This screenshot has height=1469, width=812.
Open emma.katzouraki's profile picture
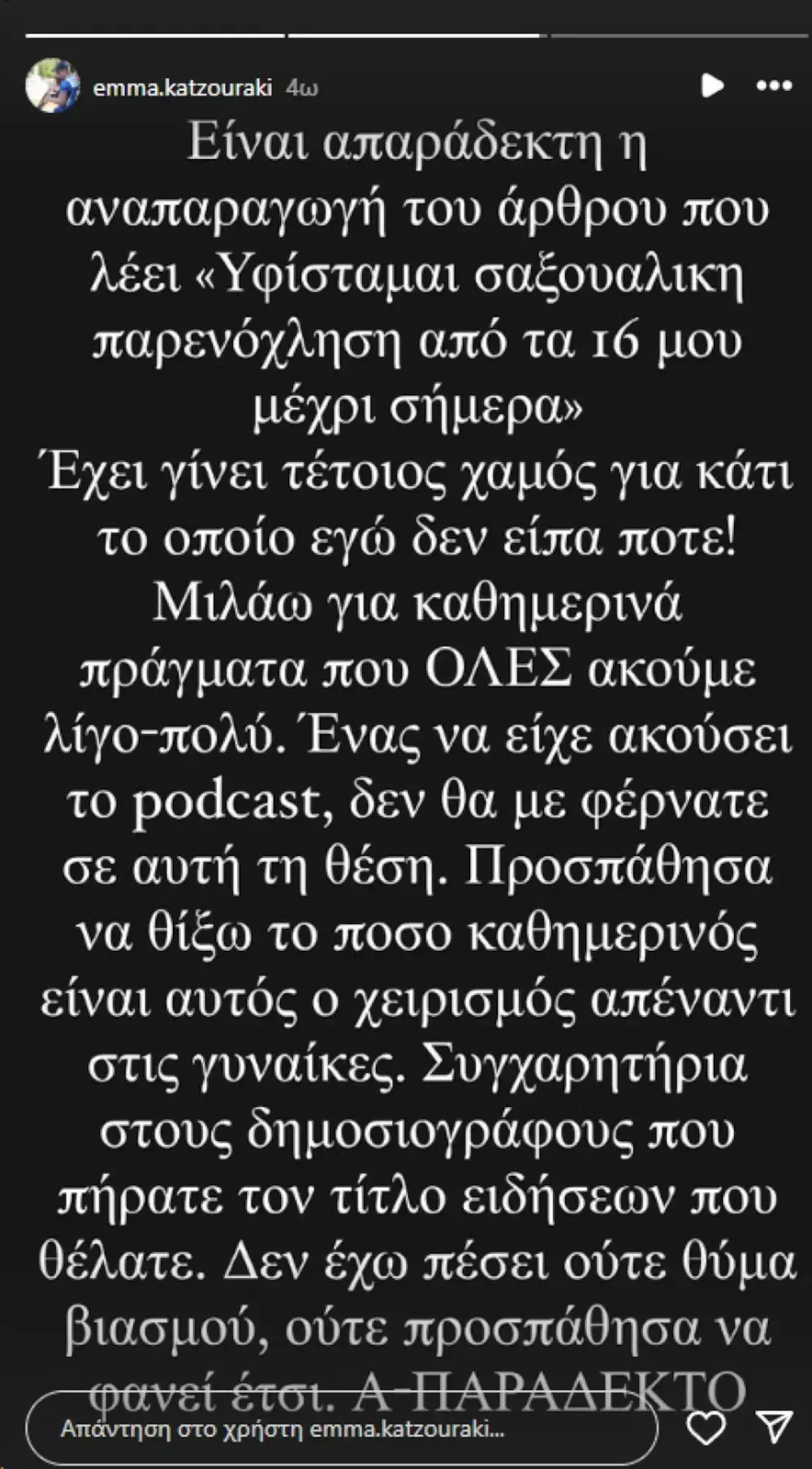[53, 86]
